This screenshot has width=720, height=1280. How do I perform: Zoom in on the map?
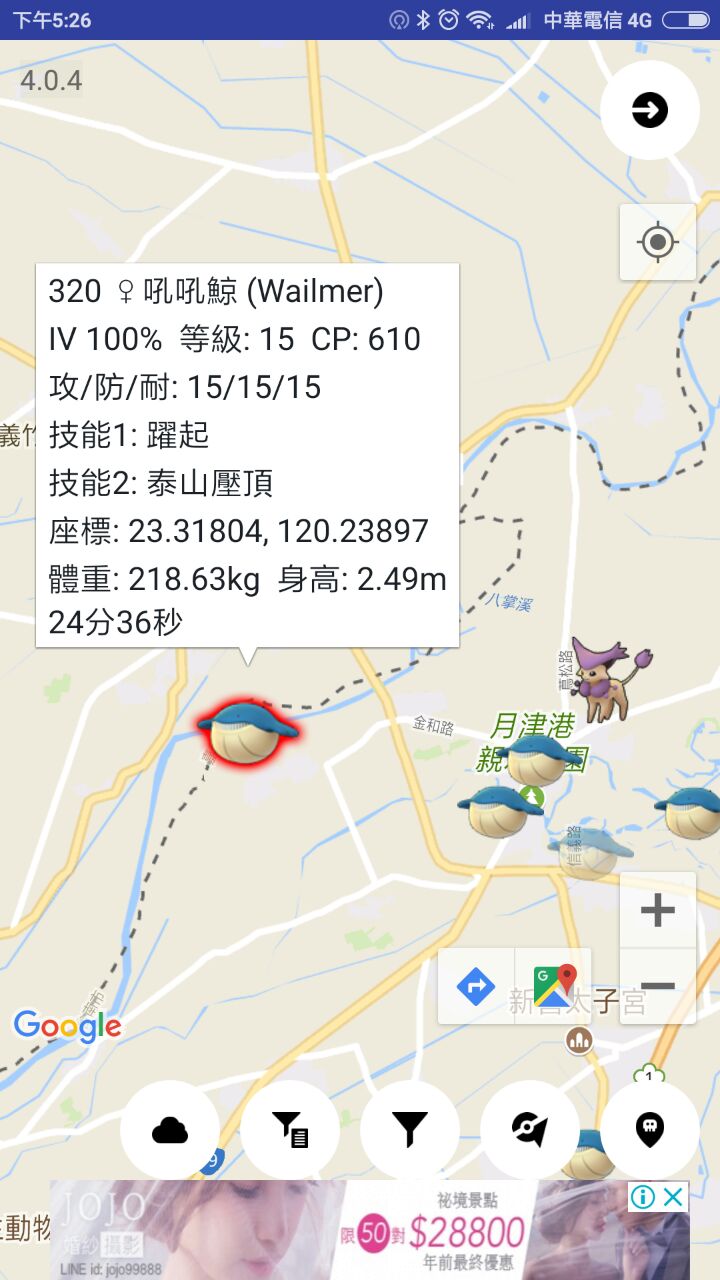point(657,910)
